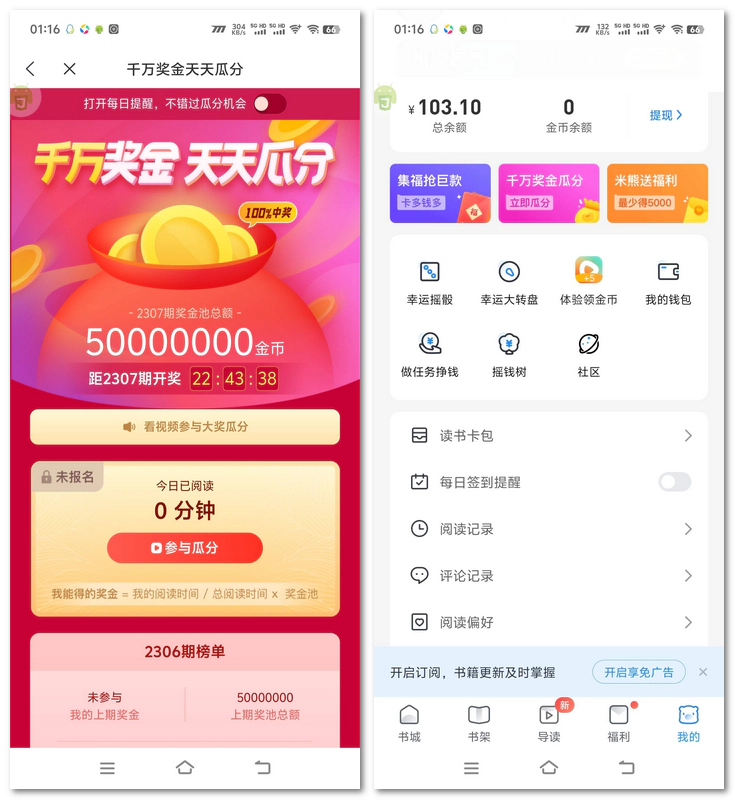The width and height of the screenshot is (735, 800).
Task: Tap the red 参与瓜分 button
Action: tap(185, 548)
